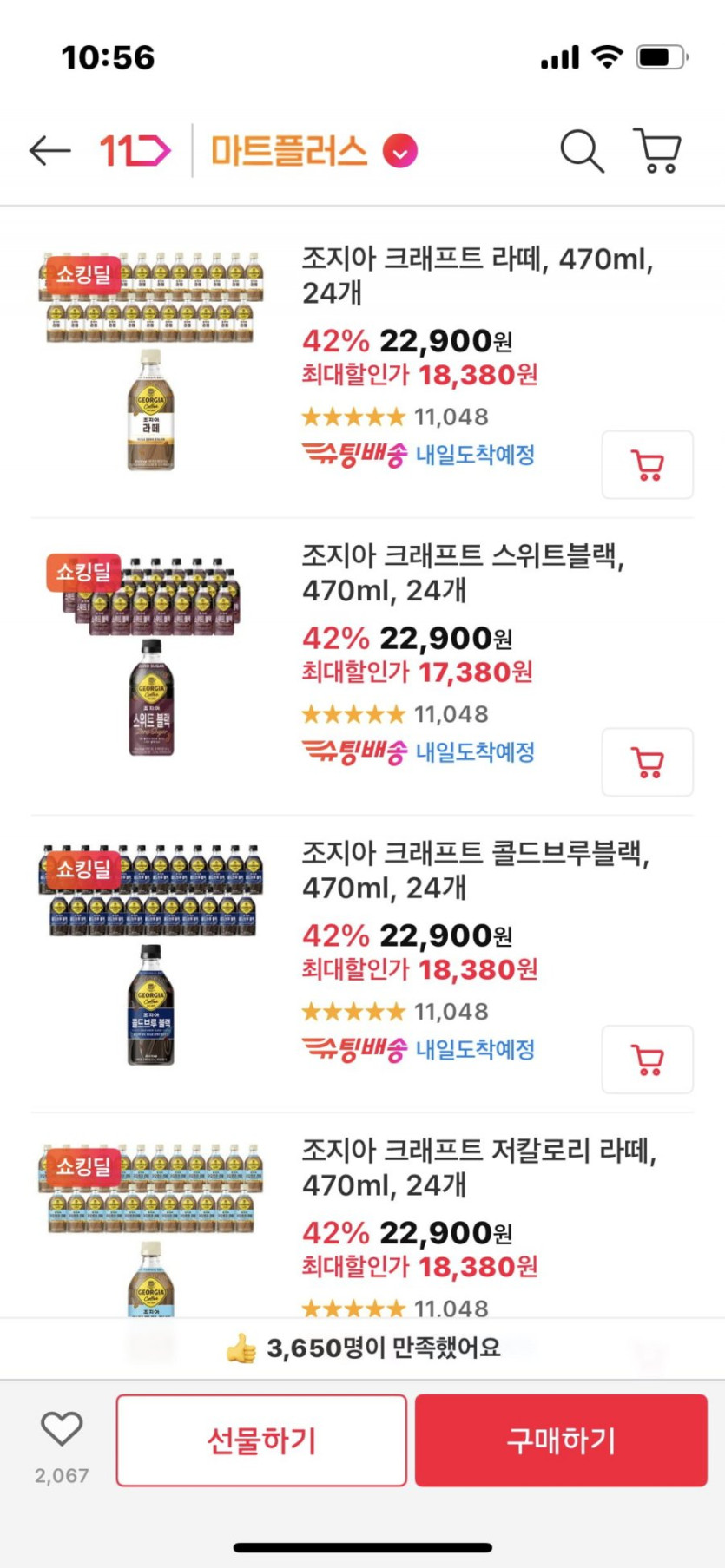Add 조지아 크래프트 콜드브루블랙 to cart
Image resolution: width=725 pixels, height=1568 pixels.
click(647, 1060)
